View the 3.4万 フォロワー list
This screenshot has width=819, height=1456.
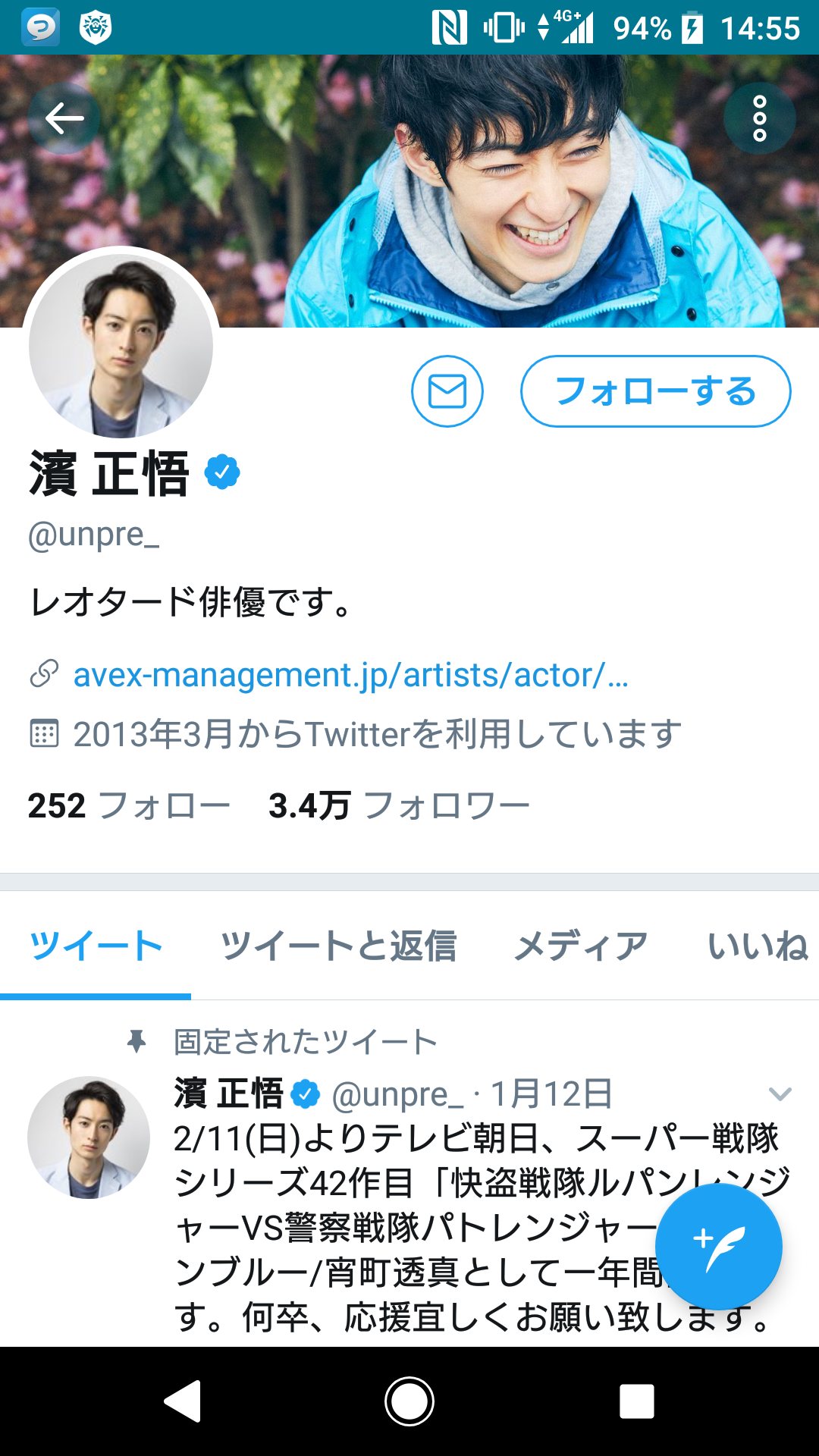point(399,805)
